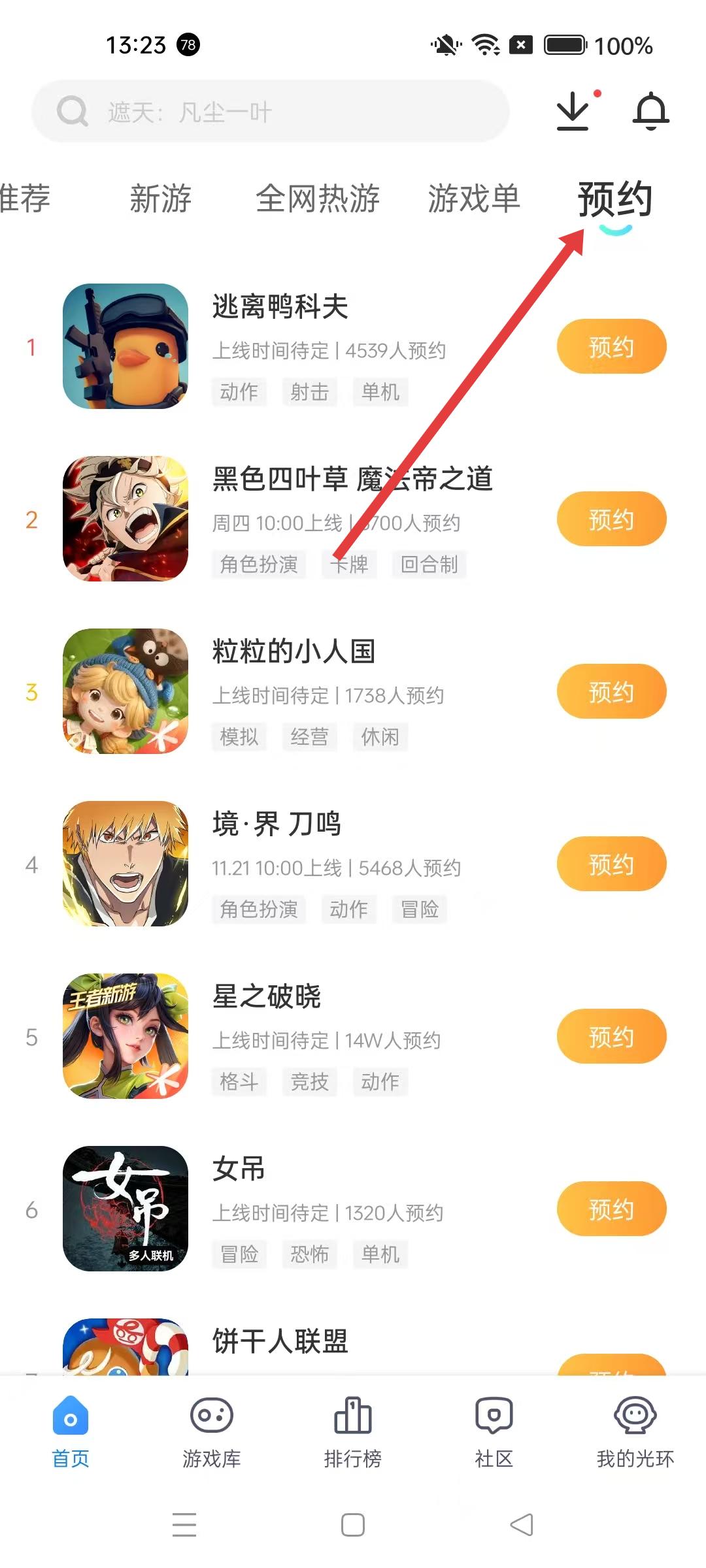Viewport: 706px width, 1568px height.
Task: Tap the 预约 button for 星之破晓
Action: (611, 1037)
